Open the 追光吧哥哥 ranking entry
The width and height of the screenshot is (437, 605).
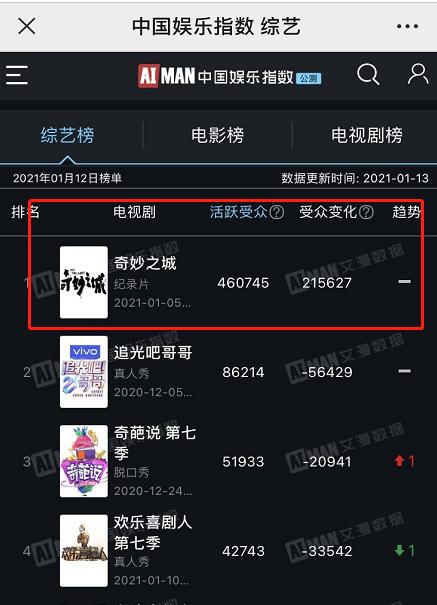point(218,372)
